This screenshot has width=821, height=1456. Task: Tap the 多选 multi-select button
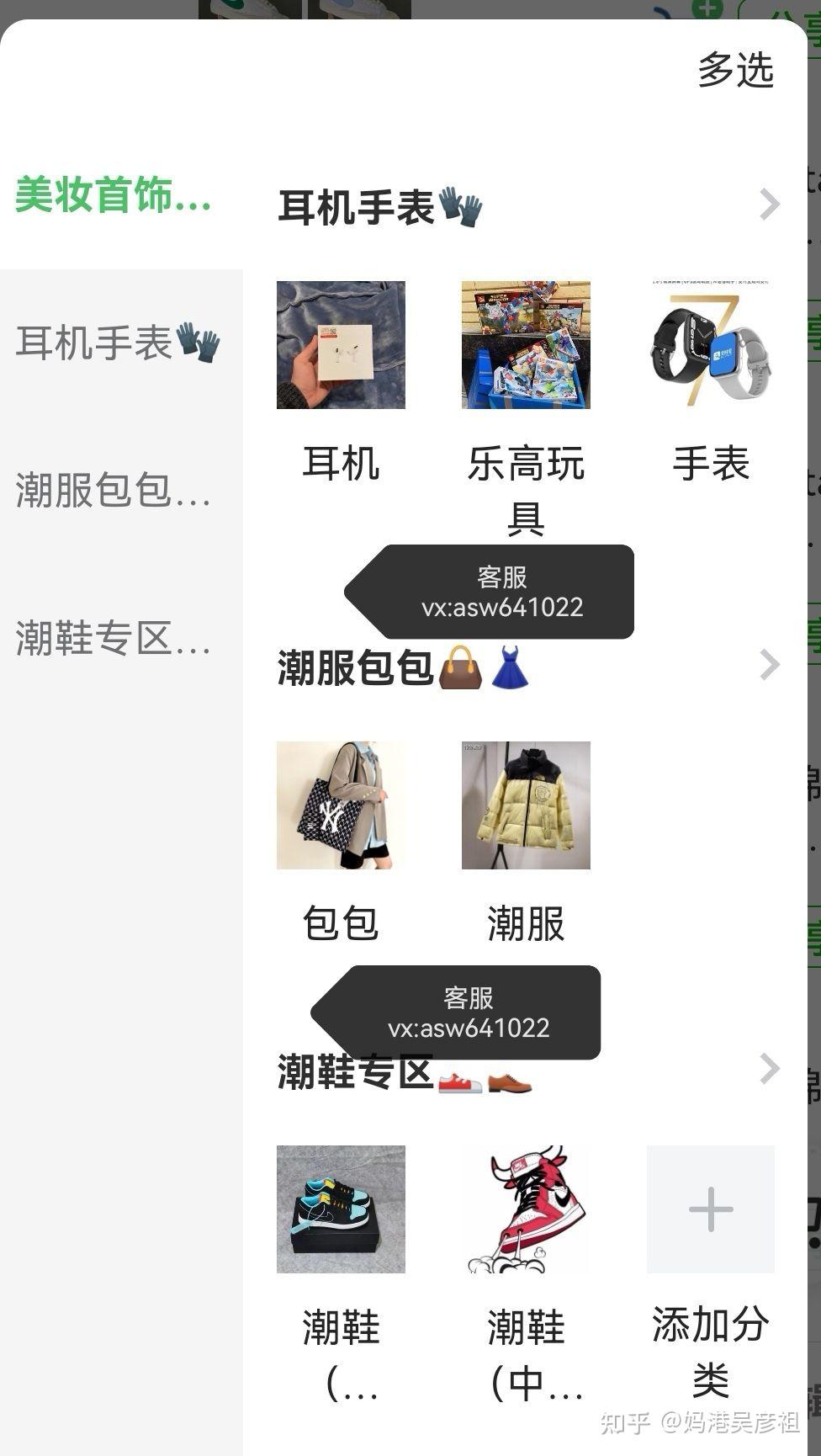735,70
